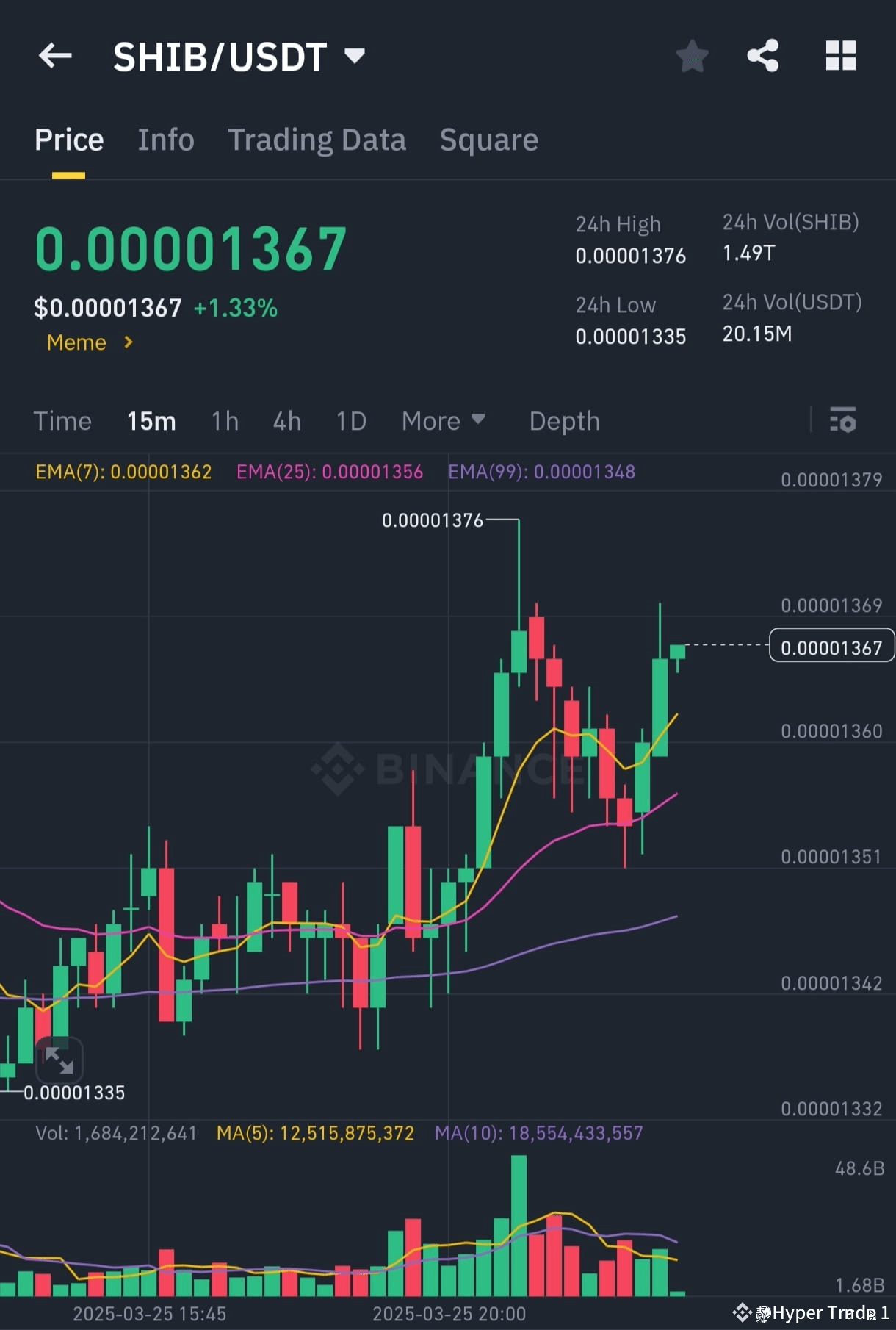
Task: Switch chart to 1D timeframe
Action: (350, 421)
